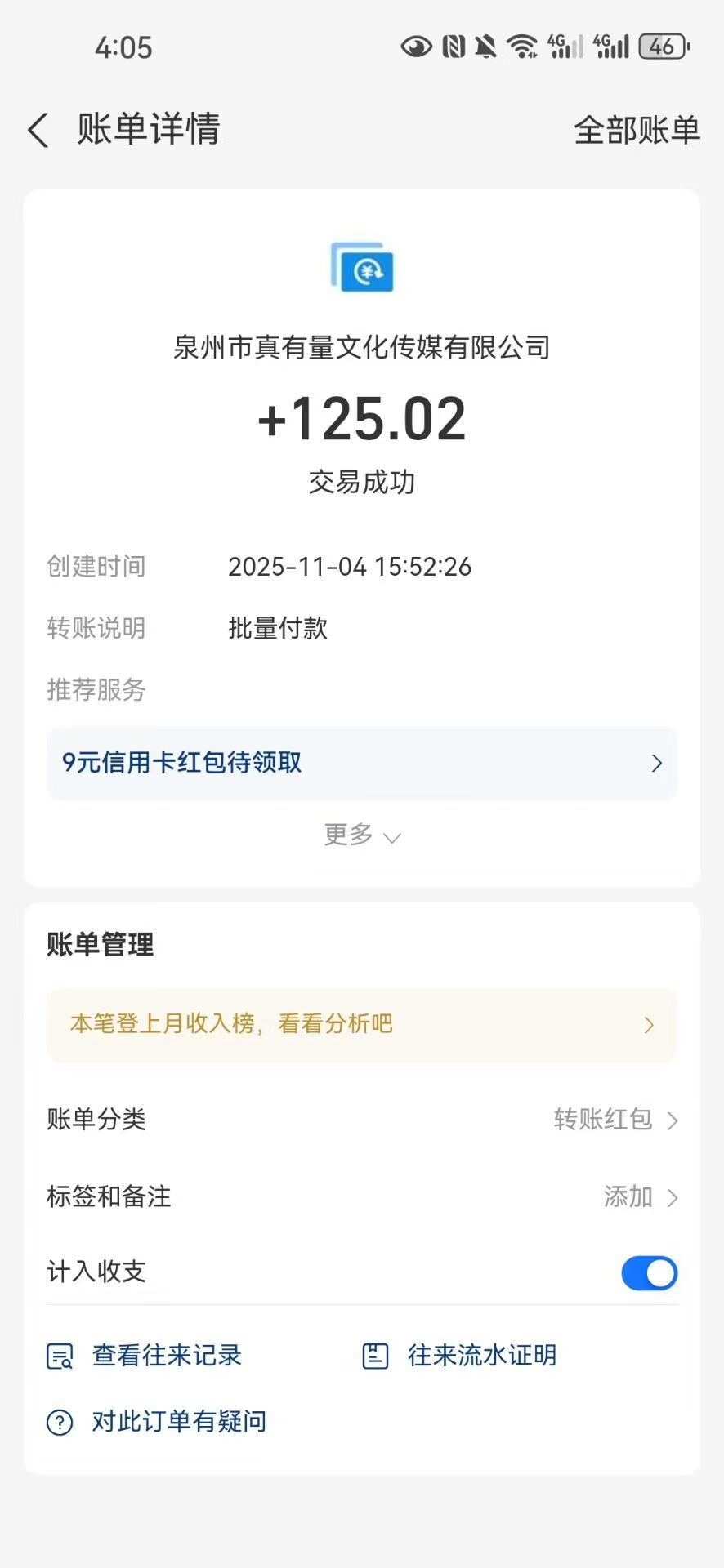
Task: Tap the NFC icon in status bar
Action: coord(453,47)
